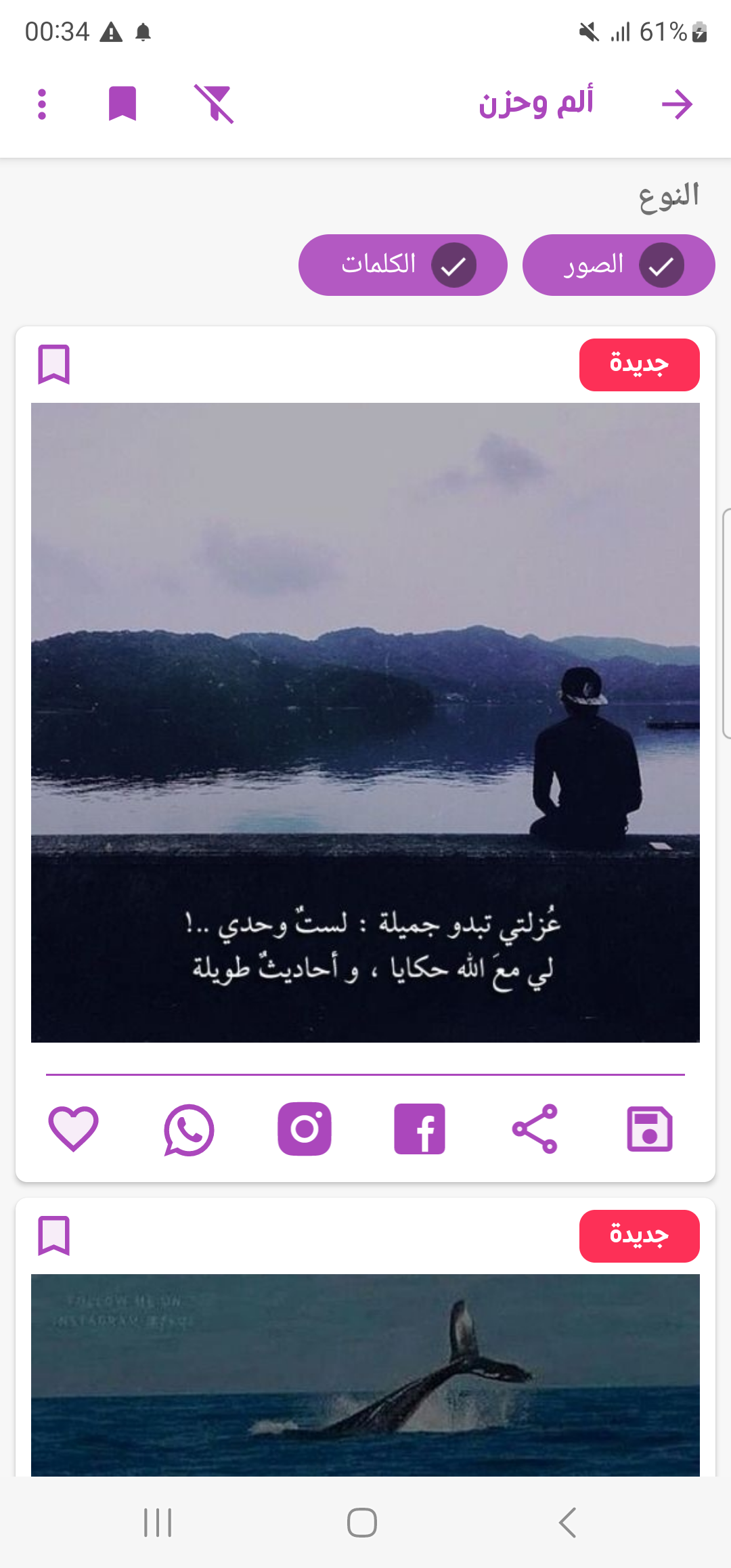Bookmark the whale image card
Image resolution: width=731 pixels, height=1568 pixels.
pyautogui.click(x=54, y=1236)
